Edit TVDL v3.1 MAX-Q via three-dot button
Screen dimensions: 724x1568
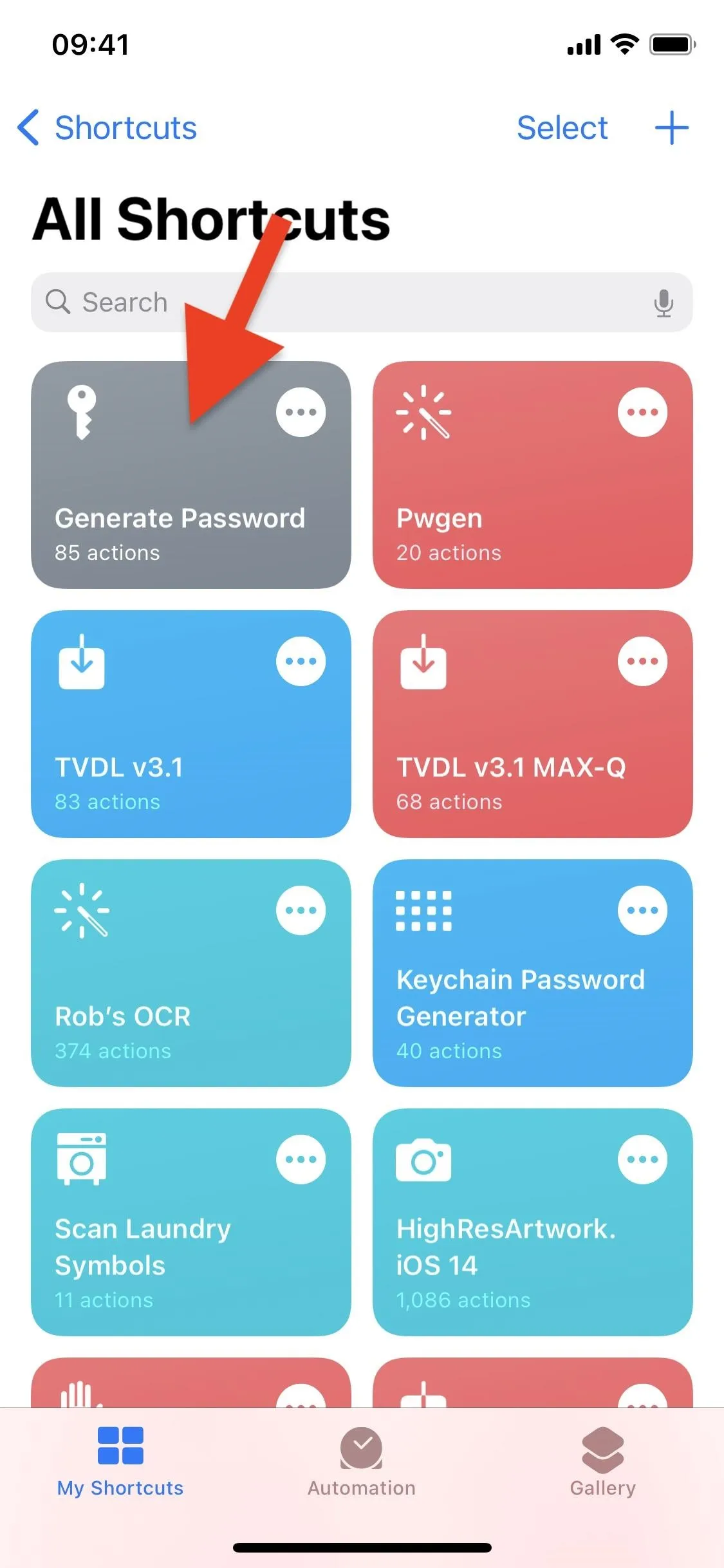pyautogui.click(x=642, y=661)
